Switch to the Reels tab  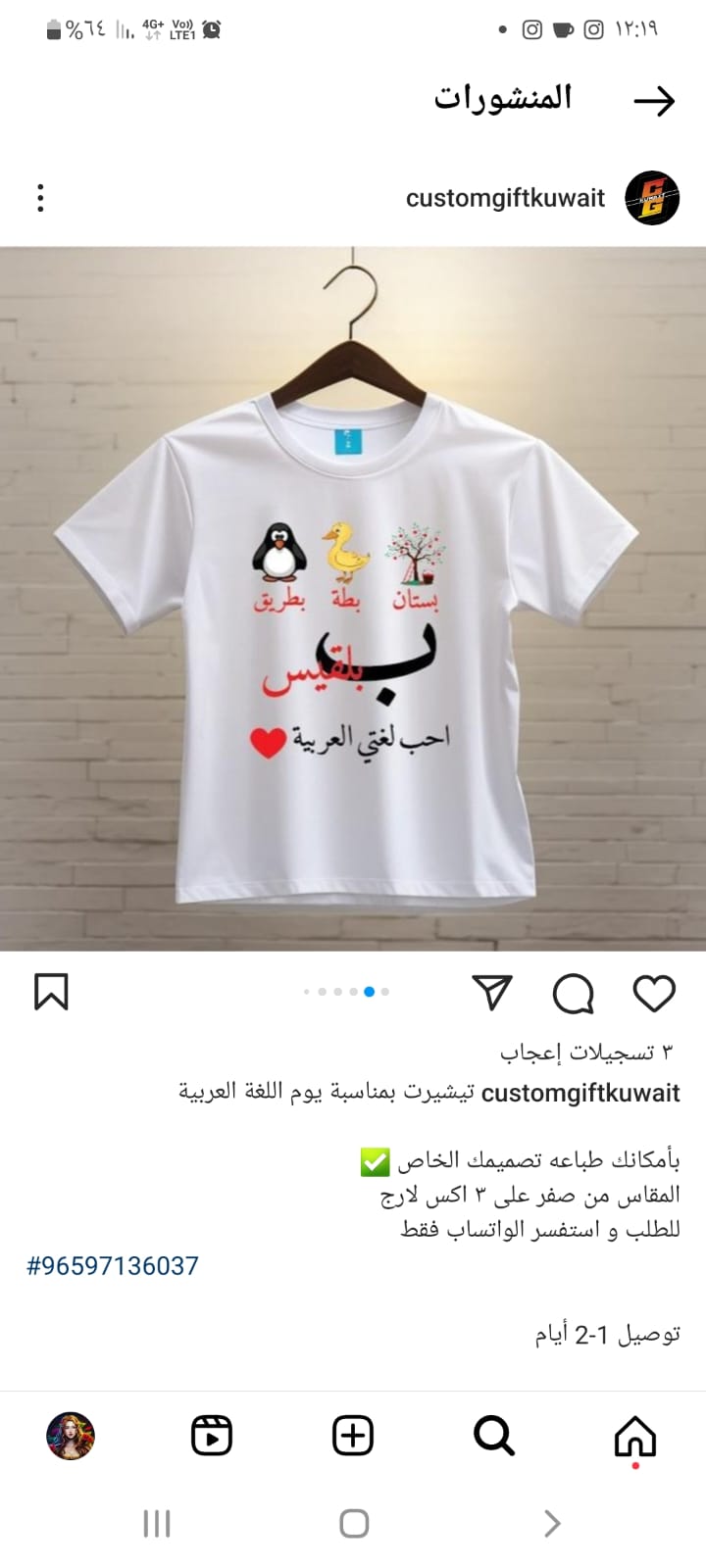[212, 1437]
